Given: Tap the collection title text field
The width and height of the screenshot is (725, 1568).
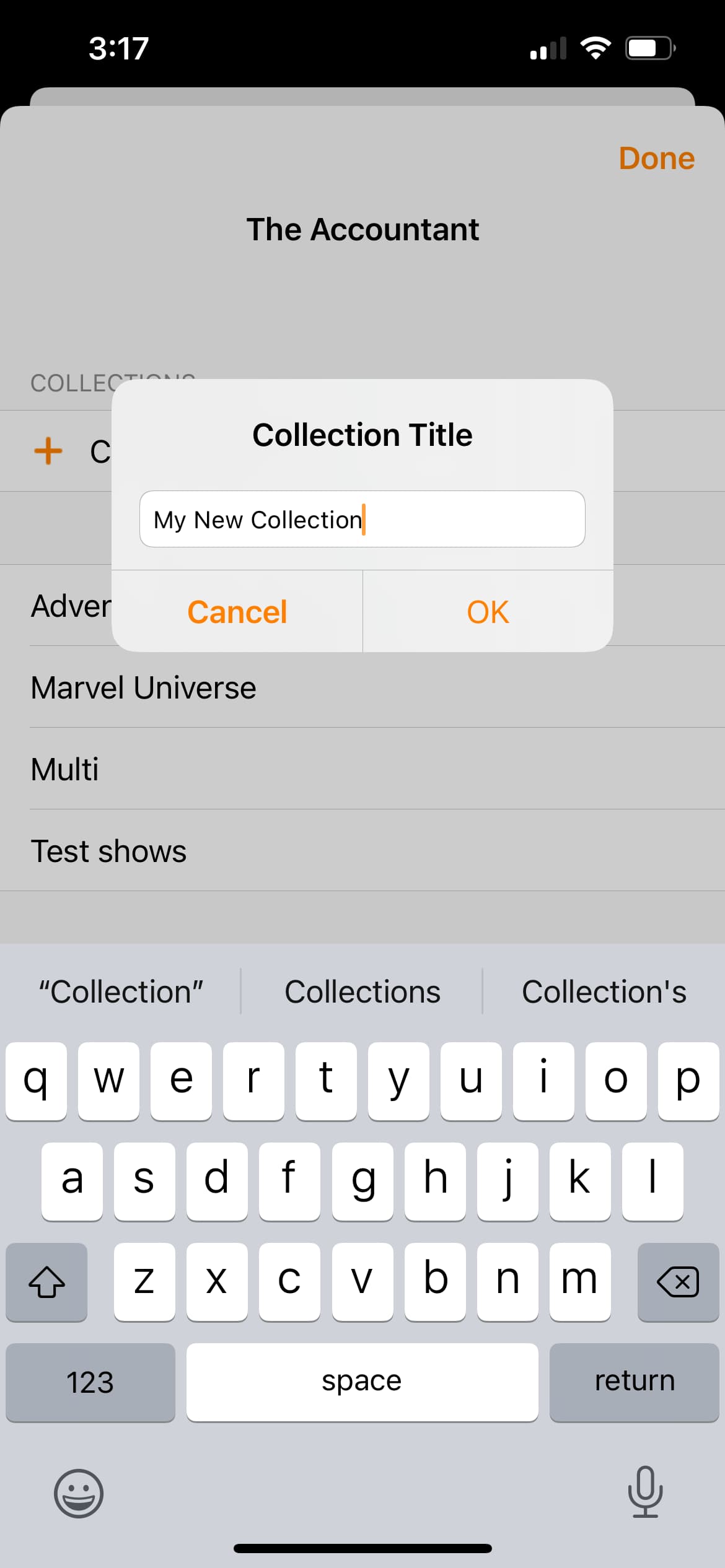Looking at the screenshot, I should click(362, 520).
